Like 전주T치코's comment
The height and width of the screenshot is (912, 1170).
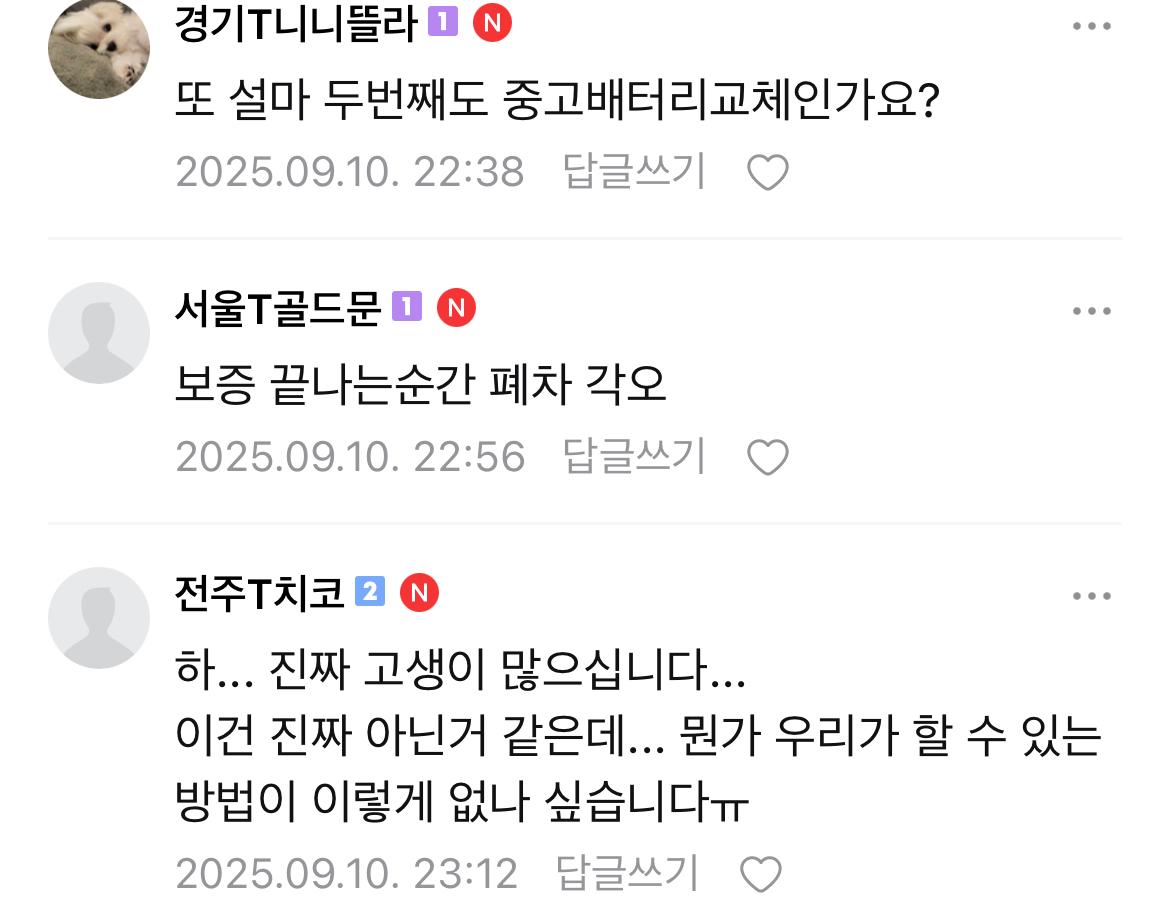point(761,875)
